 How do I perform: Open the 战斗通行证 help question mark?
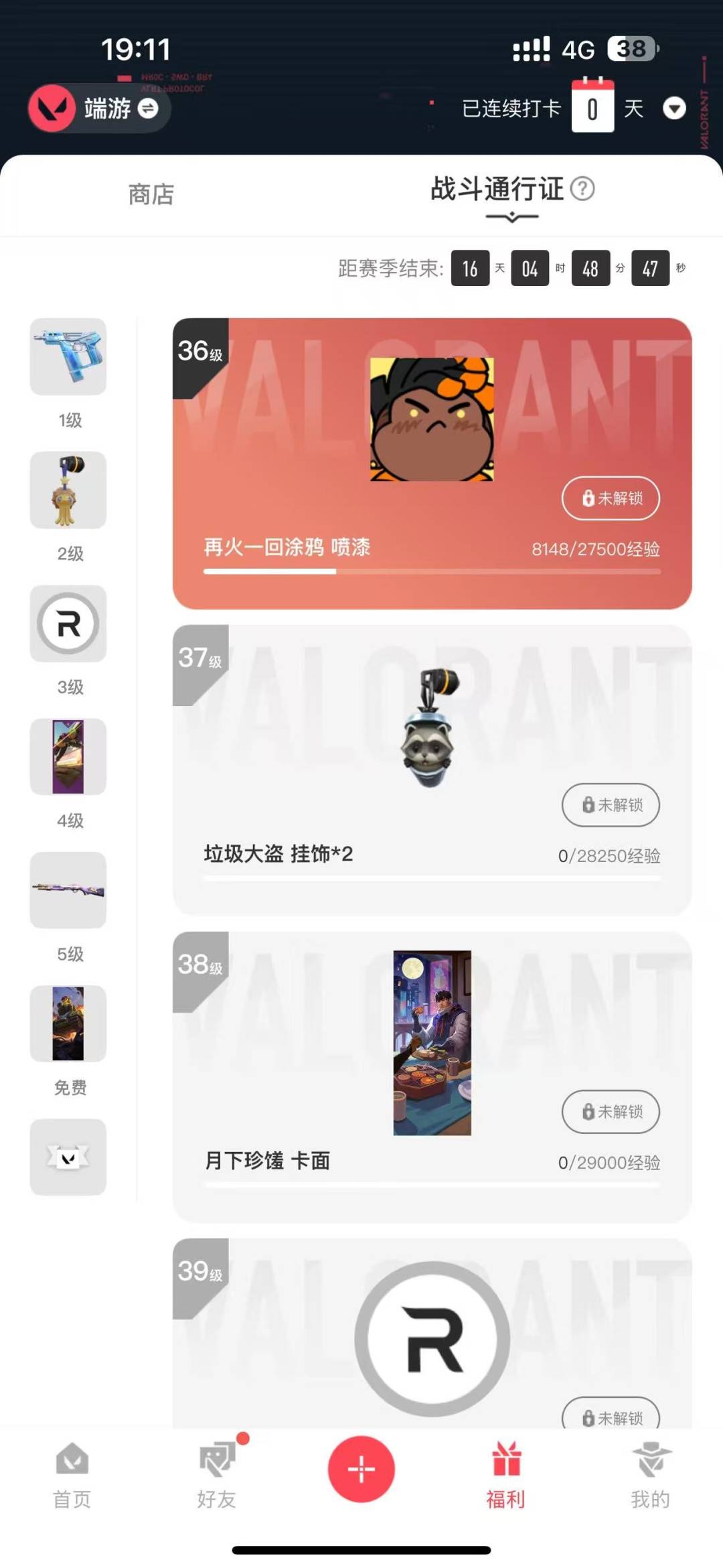pos(582,189)
